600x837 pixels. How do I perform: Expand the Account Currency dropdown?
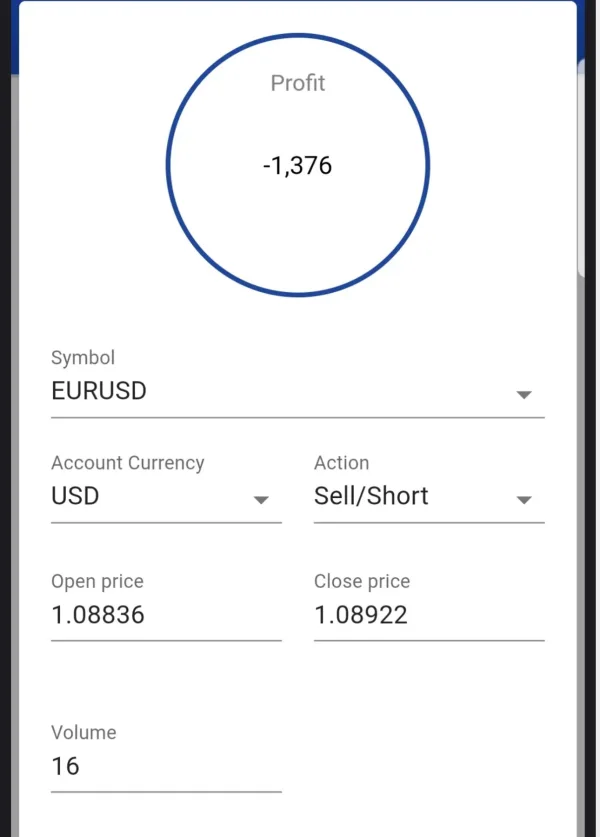(x=166, y=497)
